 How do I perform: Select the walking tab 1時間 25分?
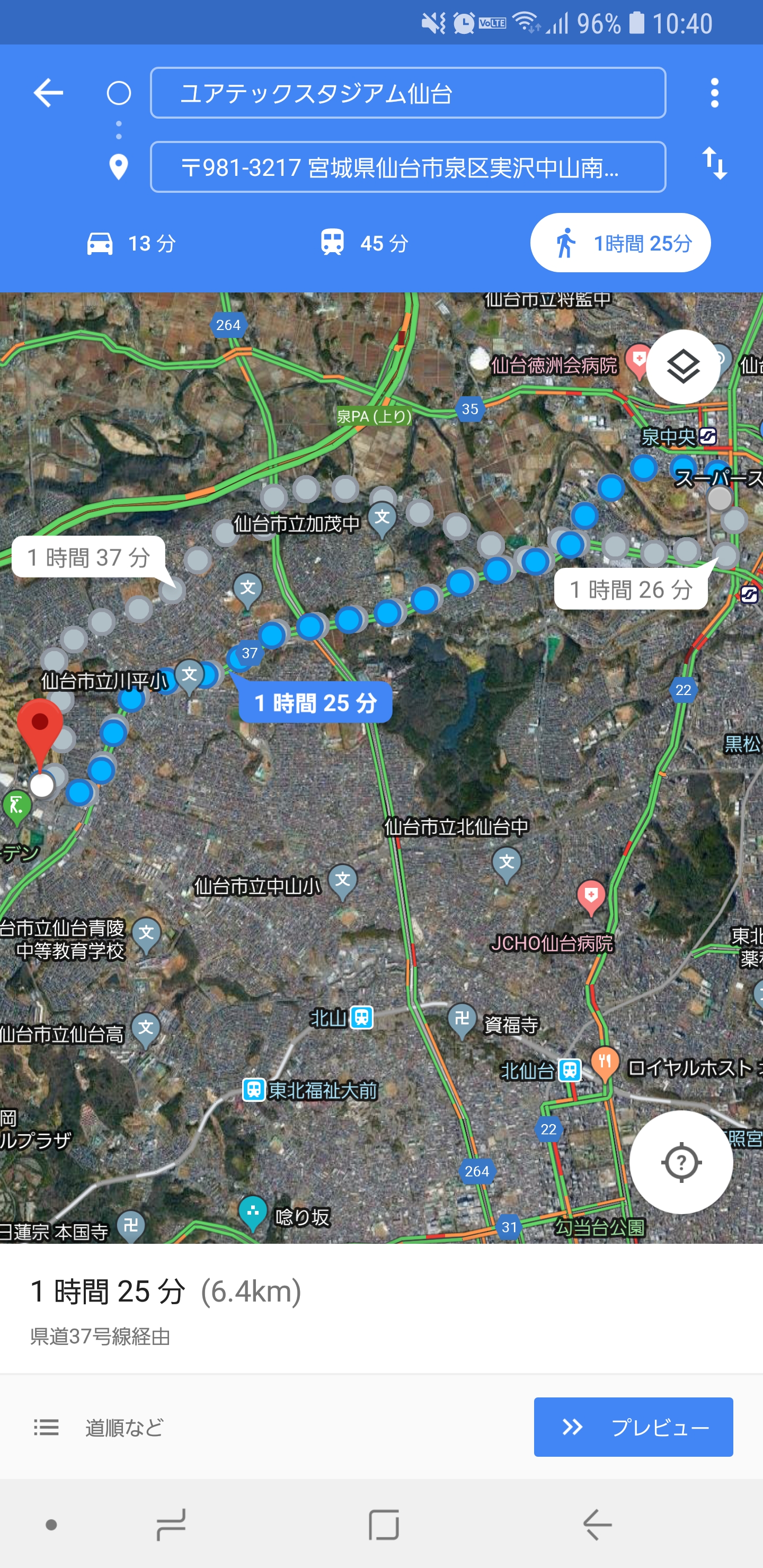[x=620, y=243]
